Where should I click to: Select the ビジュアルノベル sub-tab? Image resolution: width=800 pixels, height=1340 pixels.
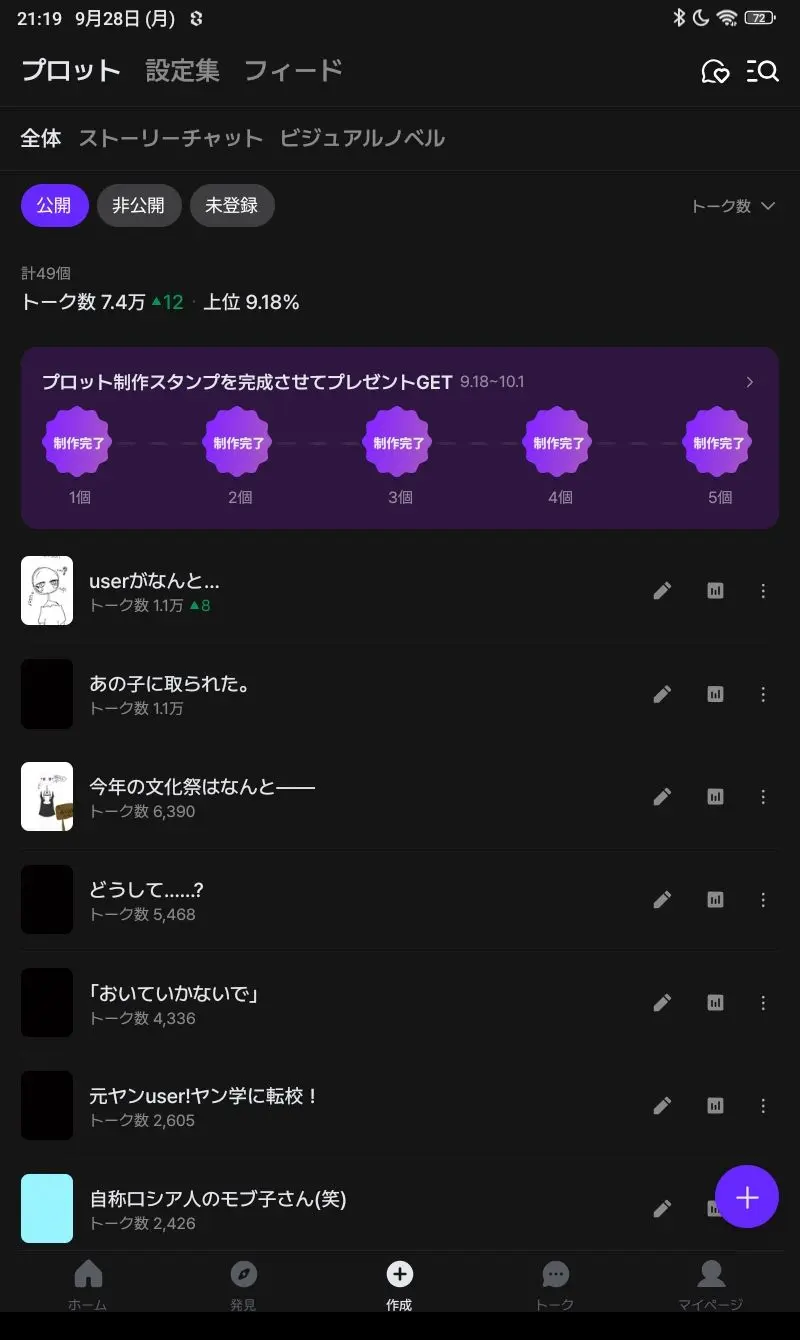click(x=362, y=138)
